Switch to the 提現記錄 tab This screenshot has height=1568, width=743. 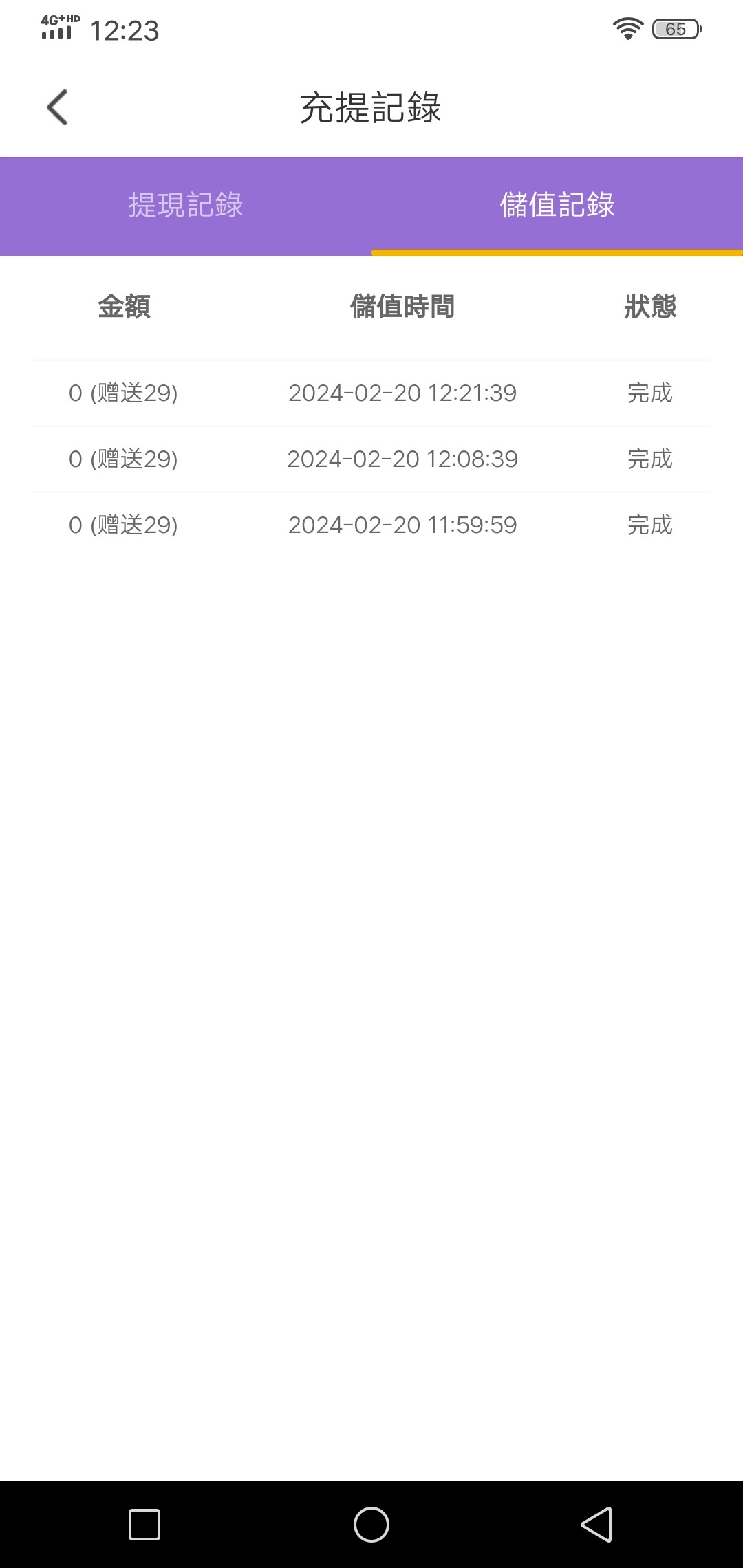coord(186,205)
